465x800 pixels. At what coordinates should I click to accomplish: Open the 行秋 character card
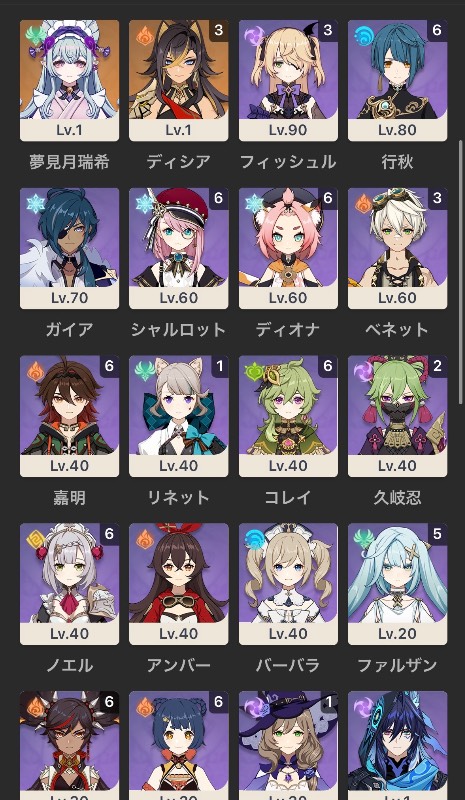pos(398,81)
